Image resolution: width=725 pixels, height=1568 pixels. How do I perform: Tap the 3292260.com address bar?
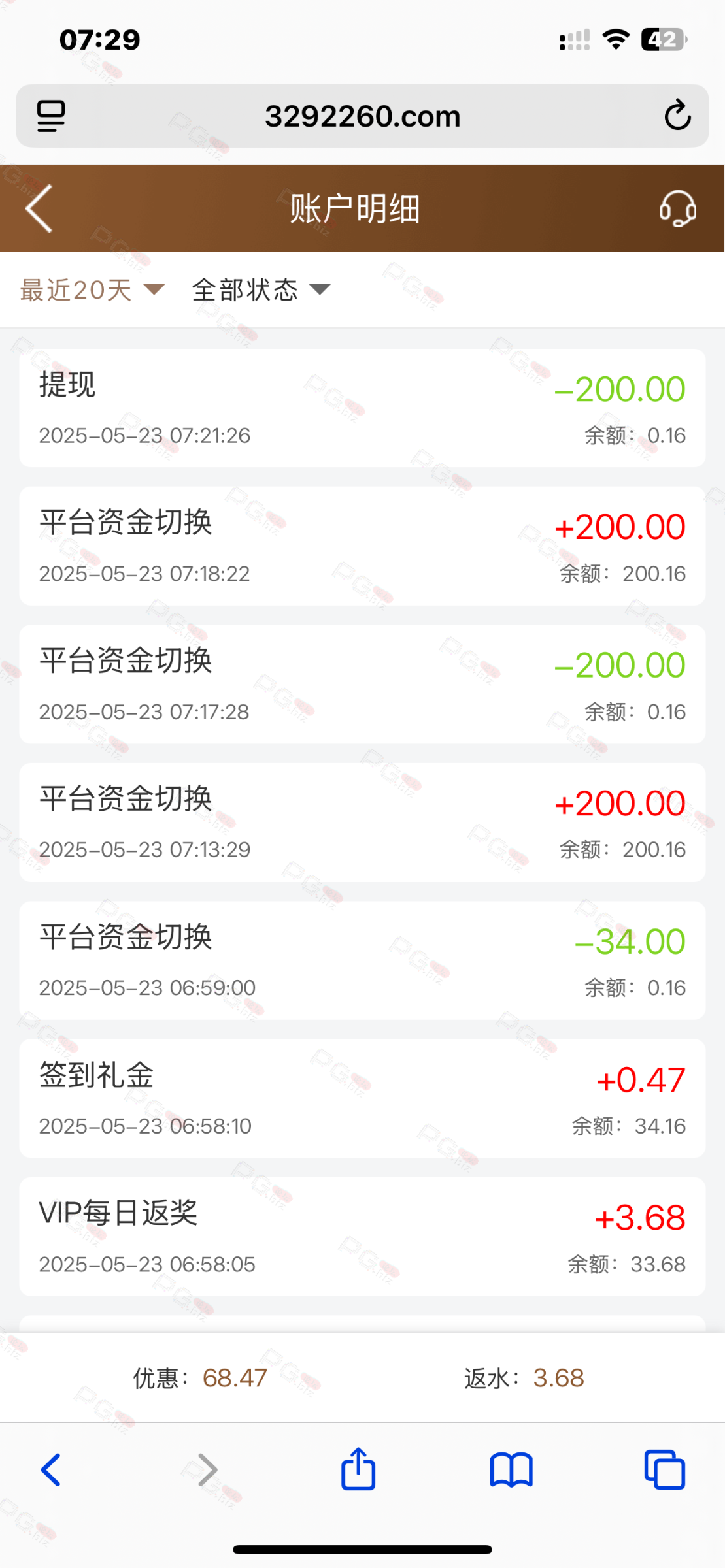(362, 116)
